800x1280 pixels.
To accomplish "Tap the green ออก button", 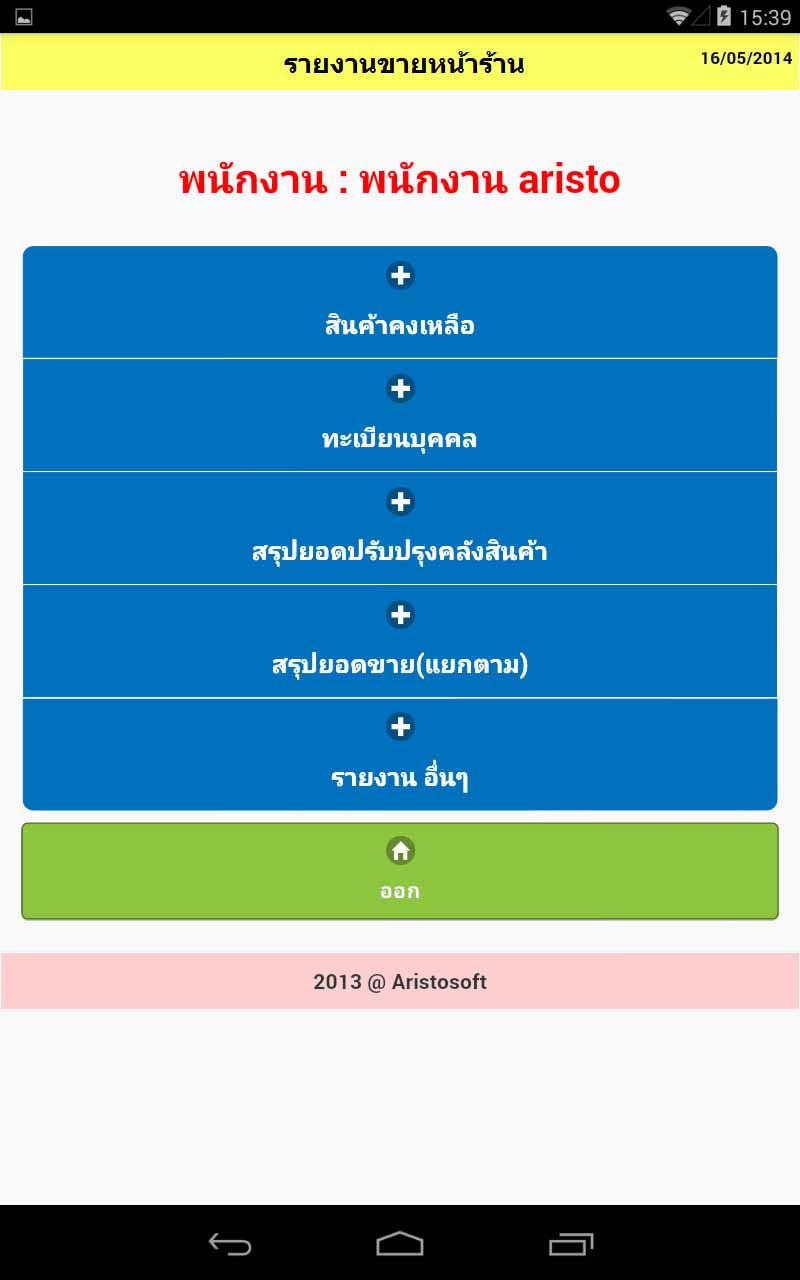I will tap(400, 871).
